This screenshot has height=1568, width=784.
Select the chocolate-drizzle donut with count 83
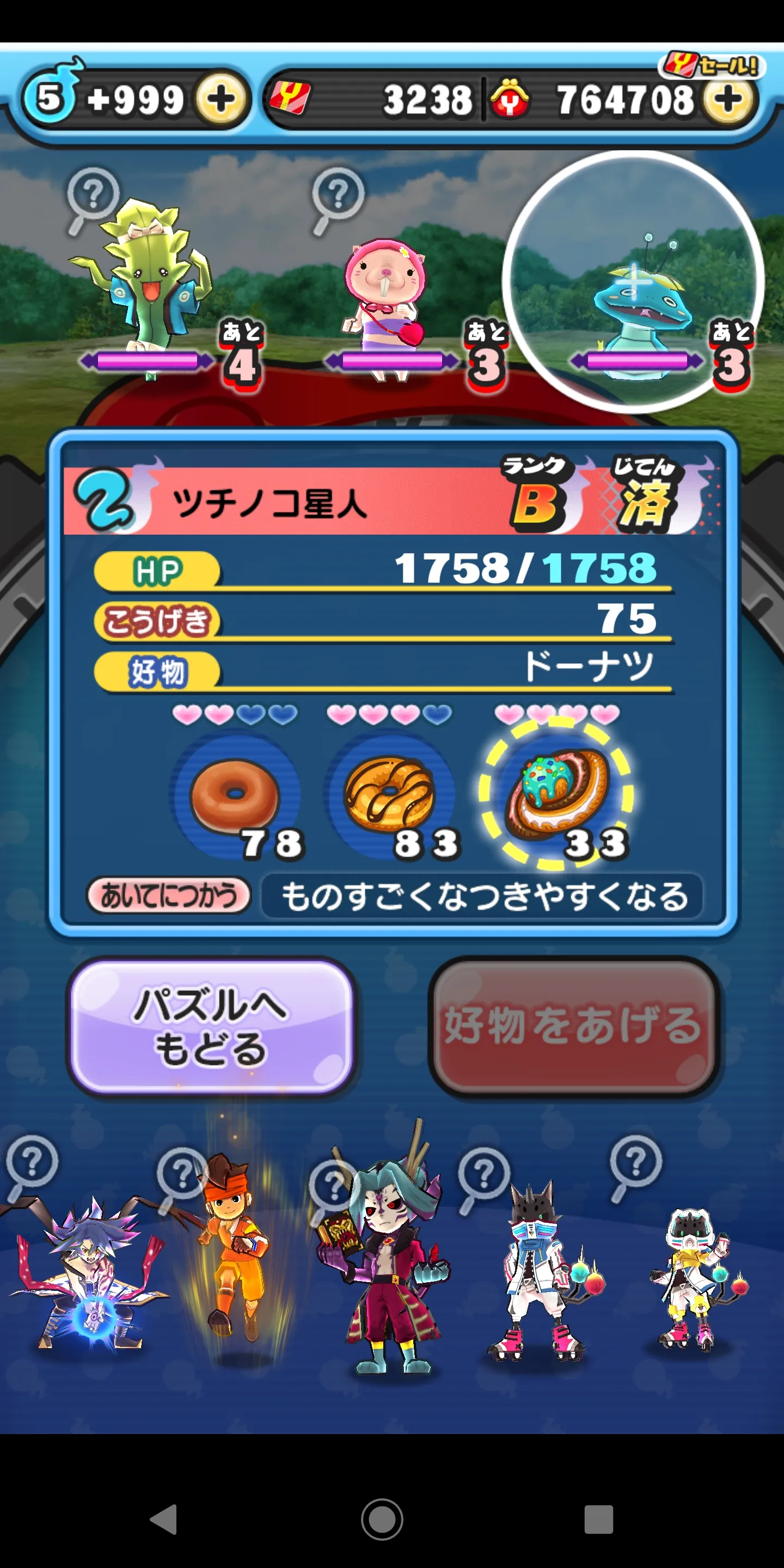click(391, 796)
